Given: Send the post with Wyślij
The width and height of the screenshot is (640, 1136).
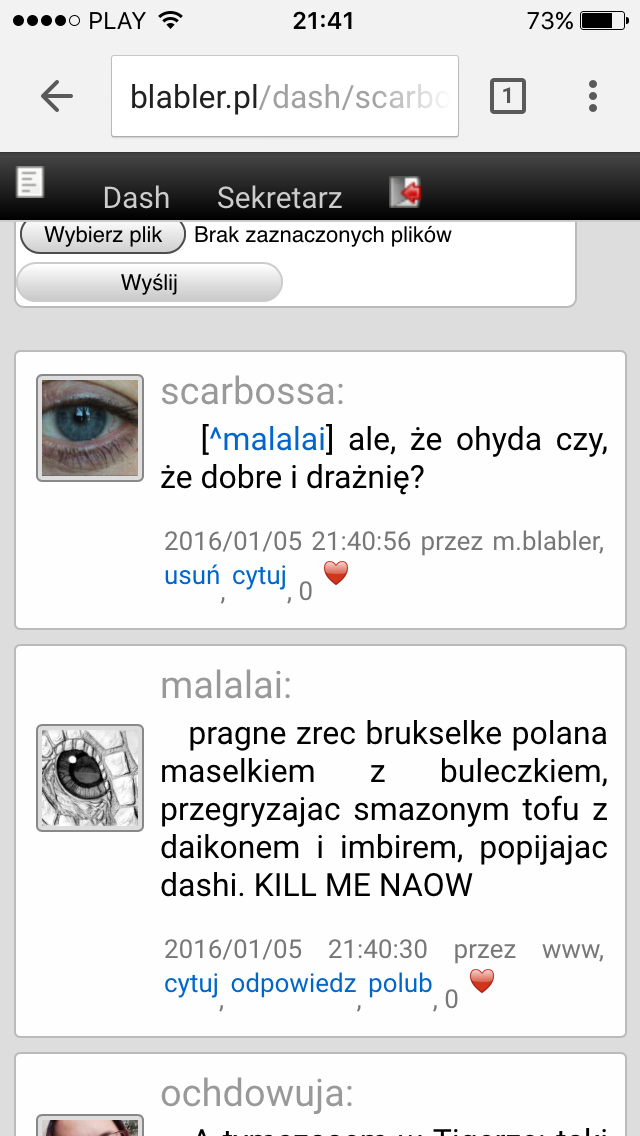Looking at the screenshot, I should tap(149, 283).
